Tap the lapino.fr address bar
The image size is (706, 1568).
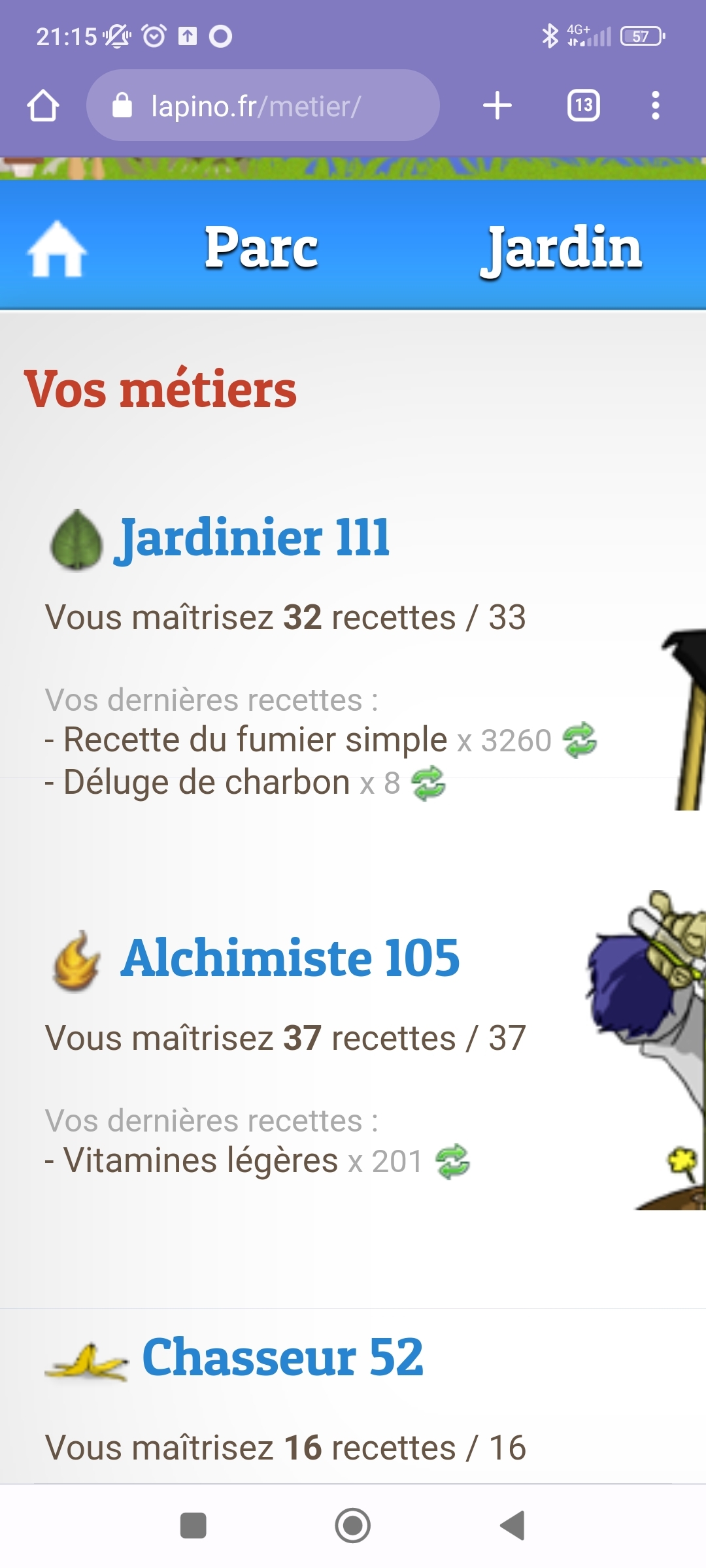[x=263, y=106]
